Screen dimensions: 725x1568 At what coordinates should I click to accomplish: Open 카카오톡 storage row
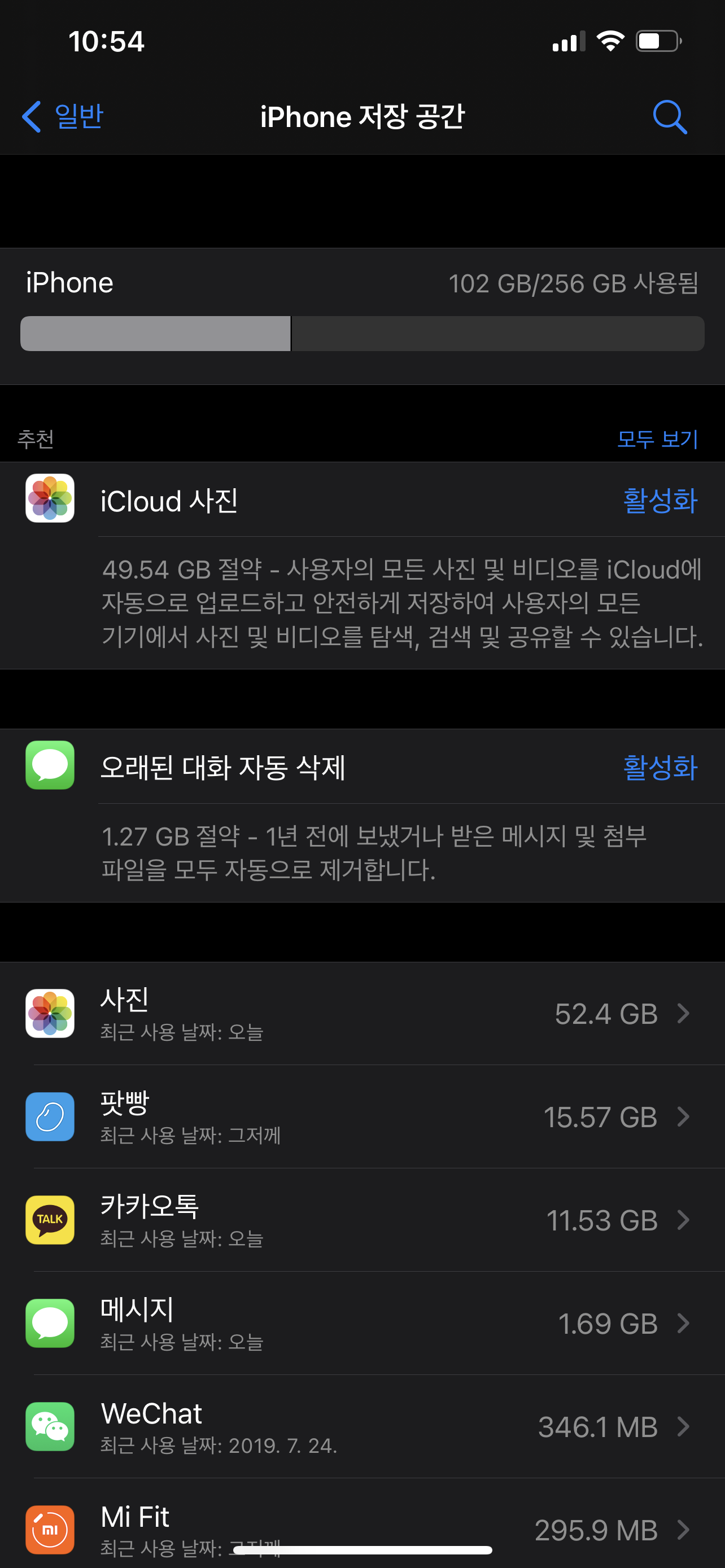coord(362,1220)
